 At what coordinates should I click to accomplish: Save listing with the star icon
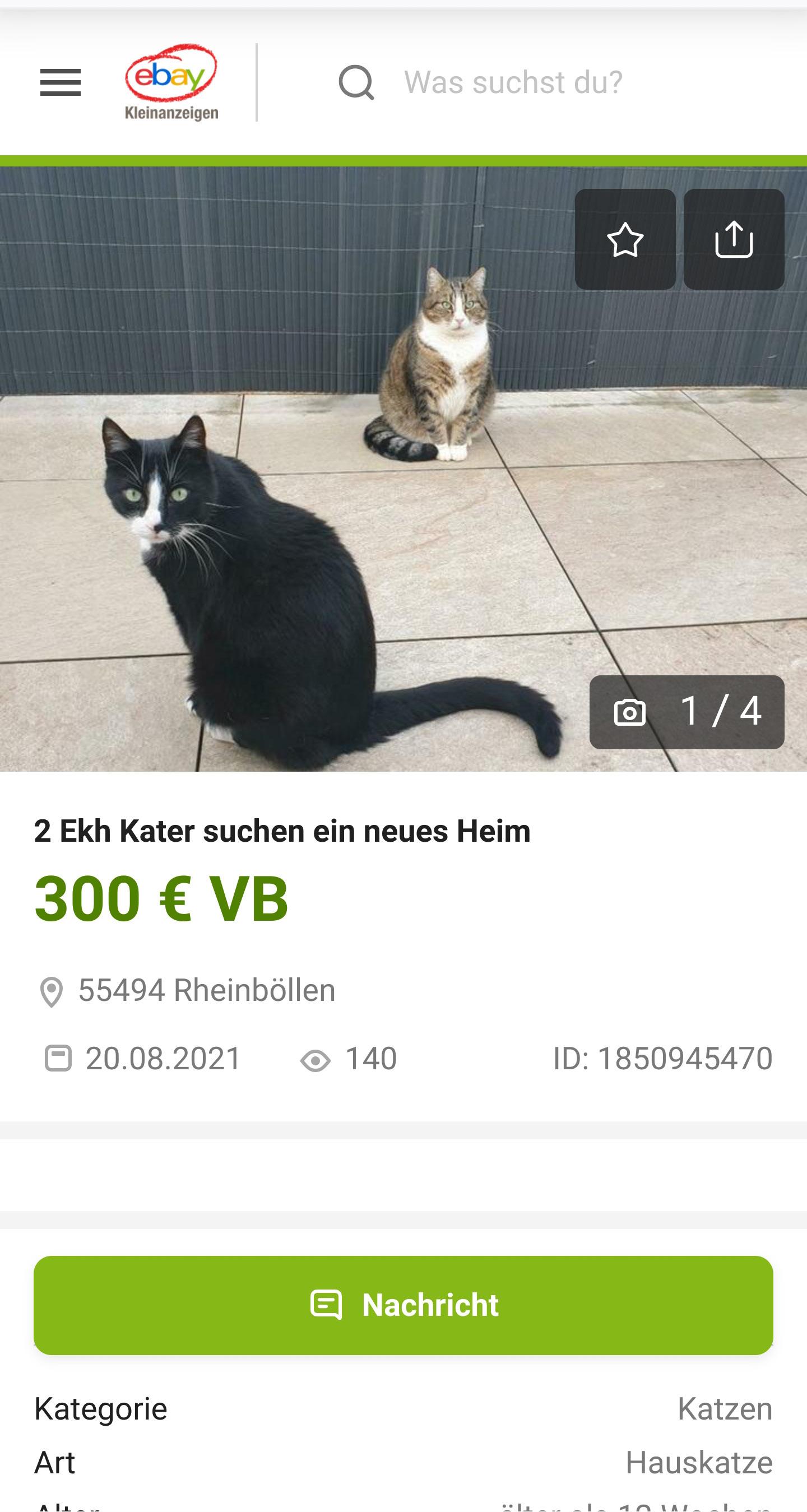point(624,239)
